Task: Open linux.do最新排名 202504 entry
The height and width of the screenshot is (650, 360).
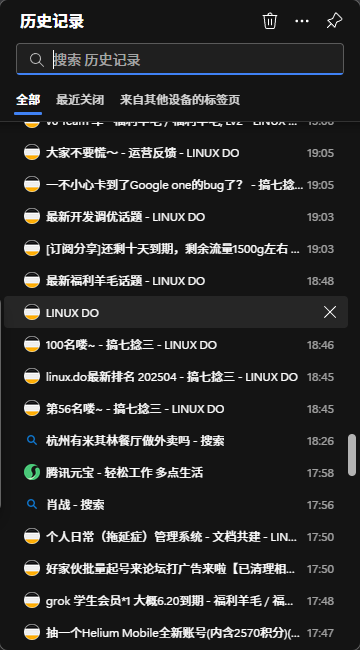Action: tap(176, 377)
